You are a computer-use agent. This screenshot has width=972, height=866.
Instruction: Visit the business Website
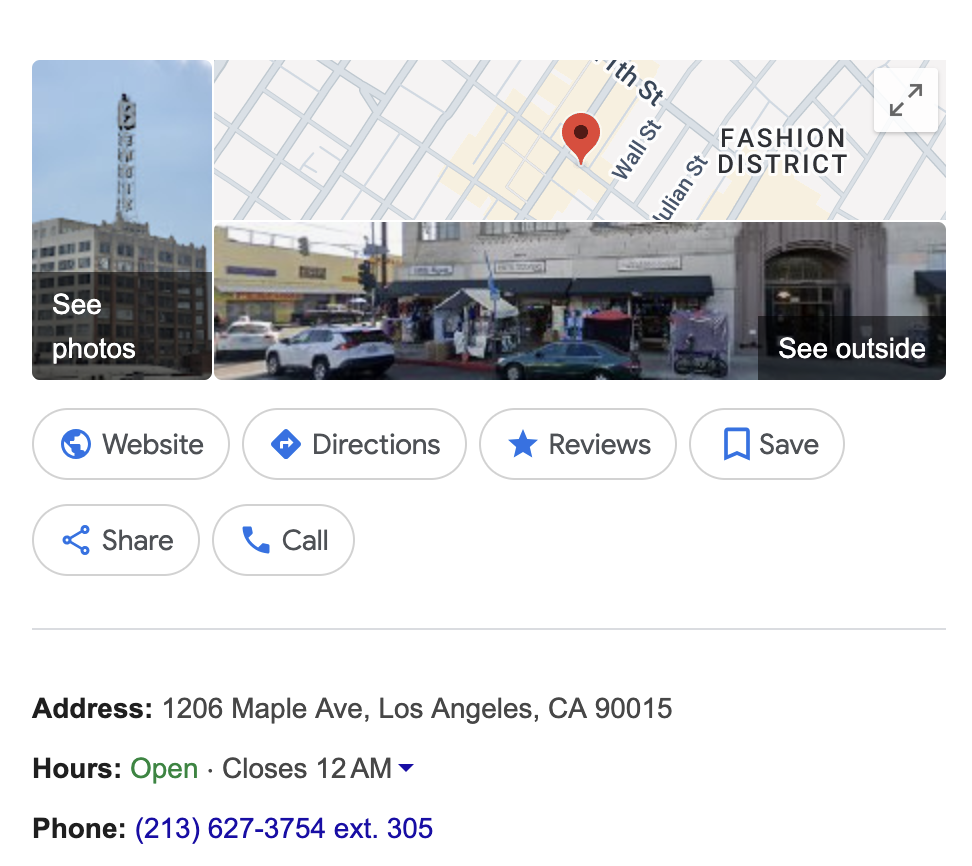(131, 444)
